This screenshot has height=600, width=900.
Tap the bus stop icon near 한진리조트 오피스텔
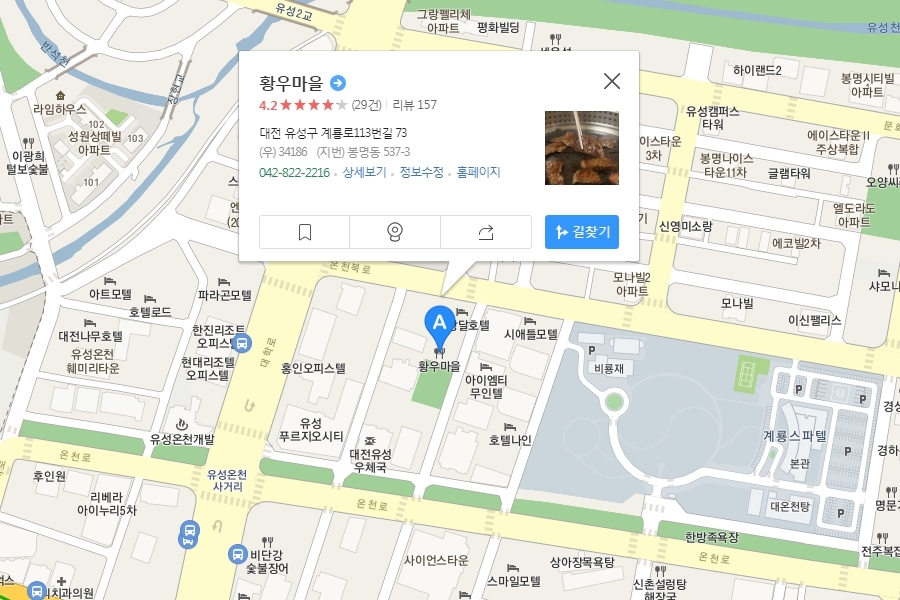242,343
